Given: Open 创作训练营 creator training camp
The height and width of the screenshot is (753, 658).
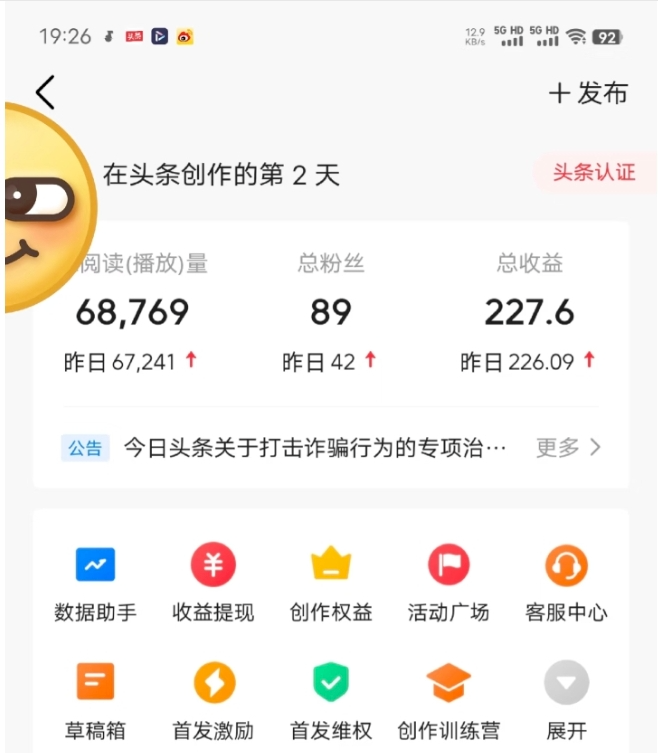Looking at the screenshot, I should 448,699.
